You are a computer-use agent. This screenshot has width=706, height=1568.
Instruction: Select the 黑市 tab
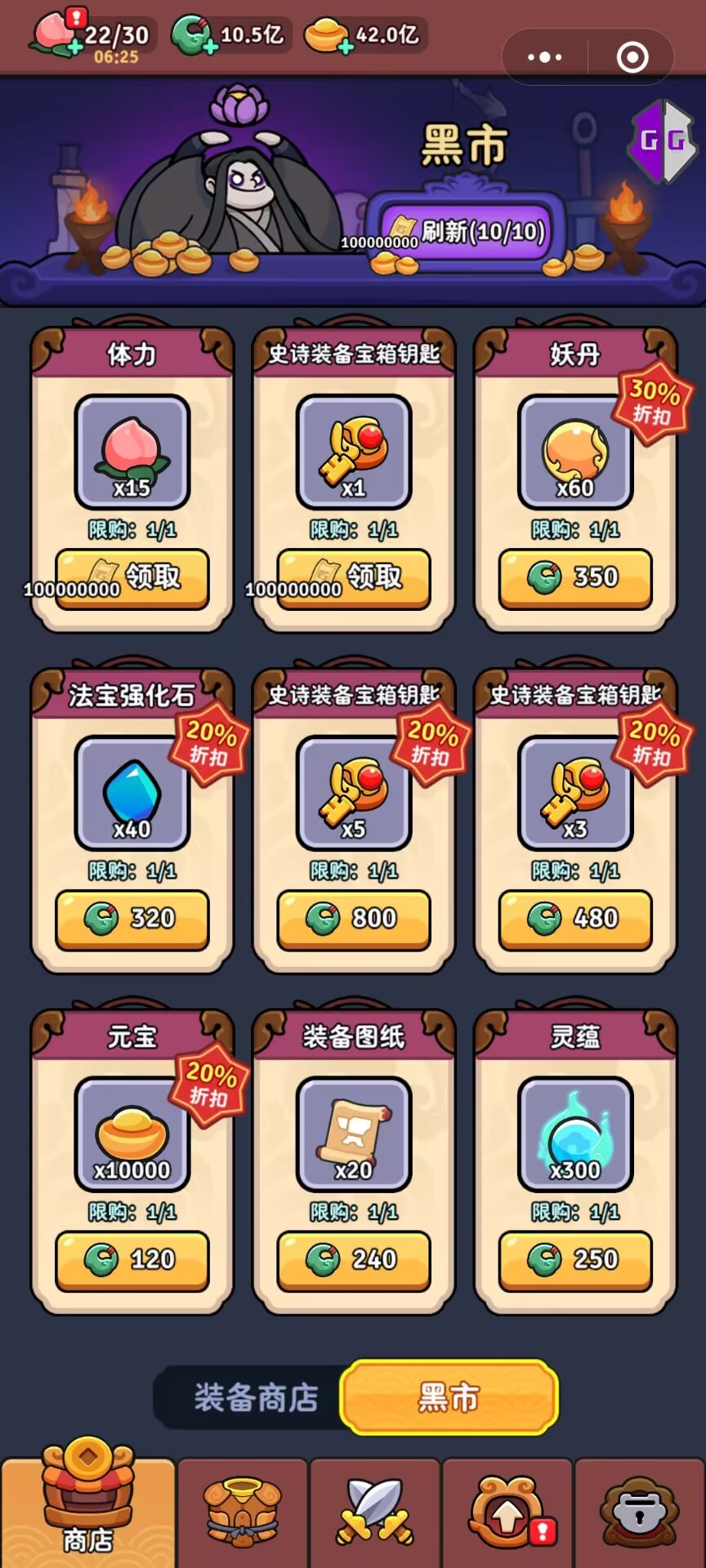click(x=449, y=1397)
